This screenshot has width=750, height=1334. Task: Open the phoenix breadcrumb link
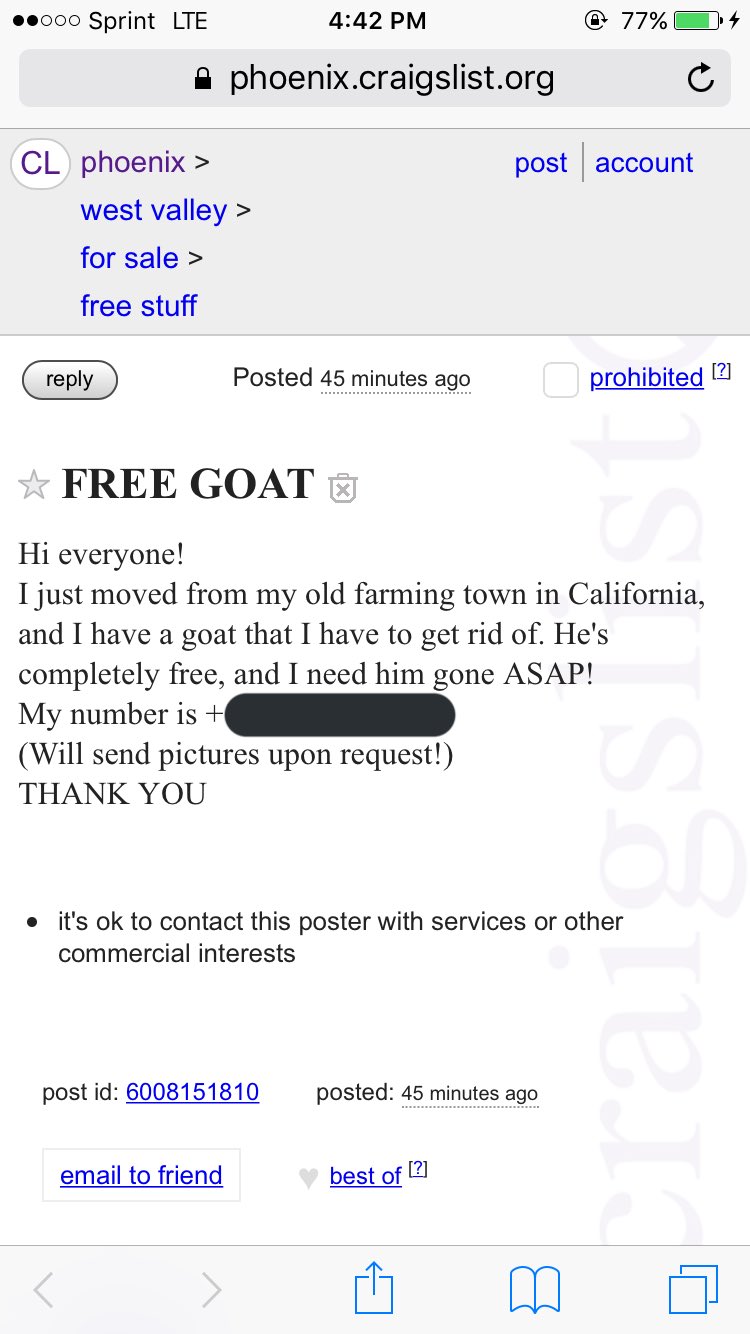pos(133,162)
